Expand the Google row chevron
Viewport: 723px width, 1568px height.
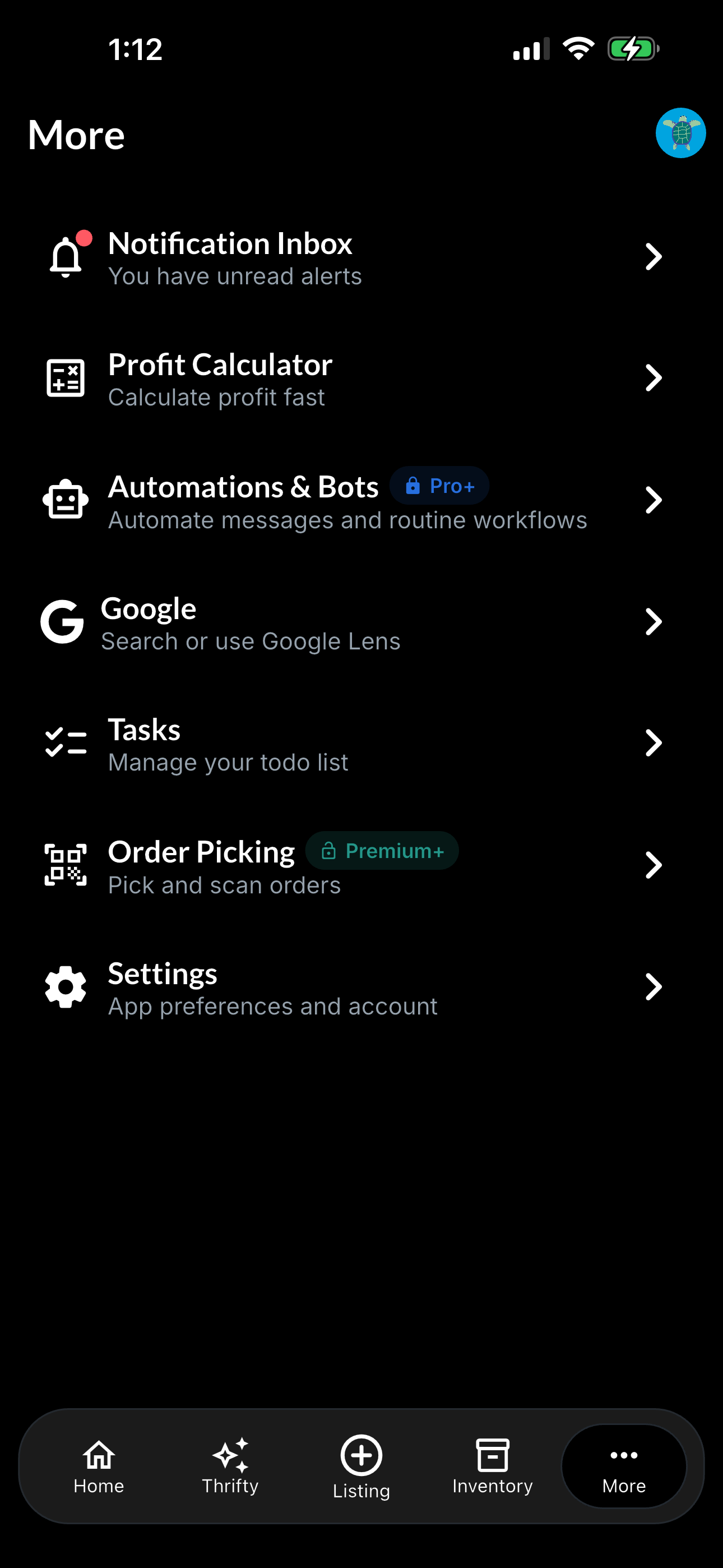tap(654, 621)
